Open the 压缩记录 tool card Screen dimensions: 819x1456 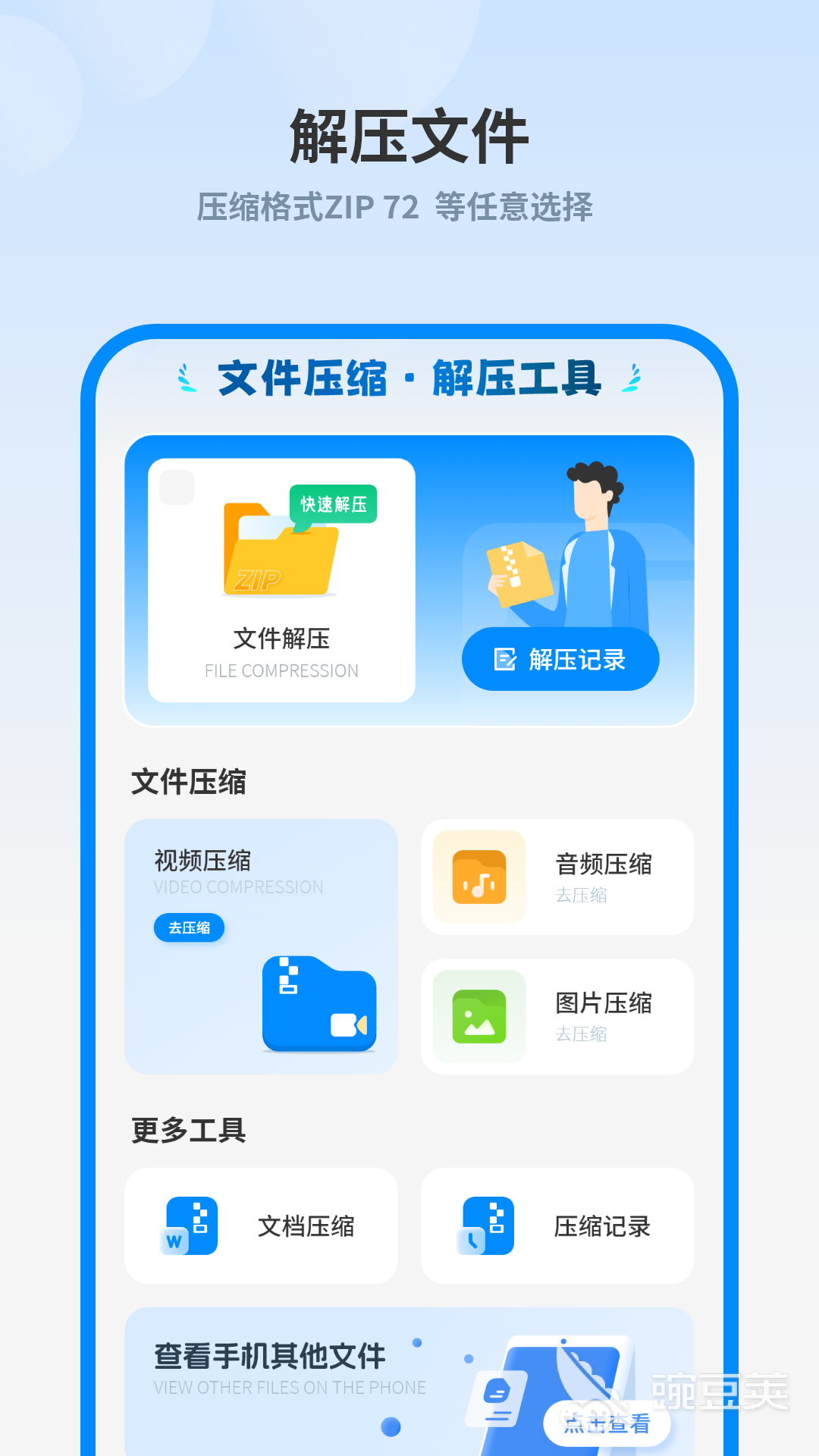coord(557,1226)
